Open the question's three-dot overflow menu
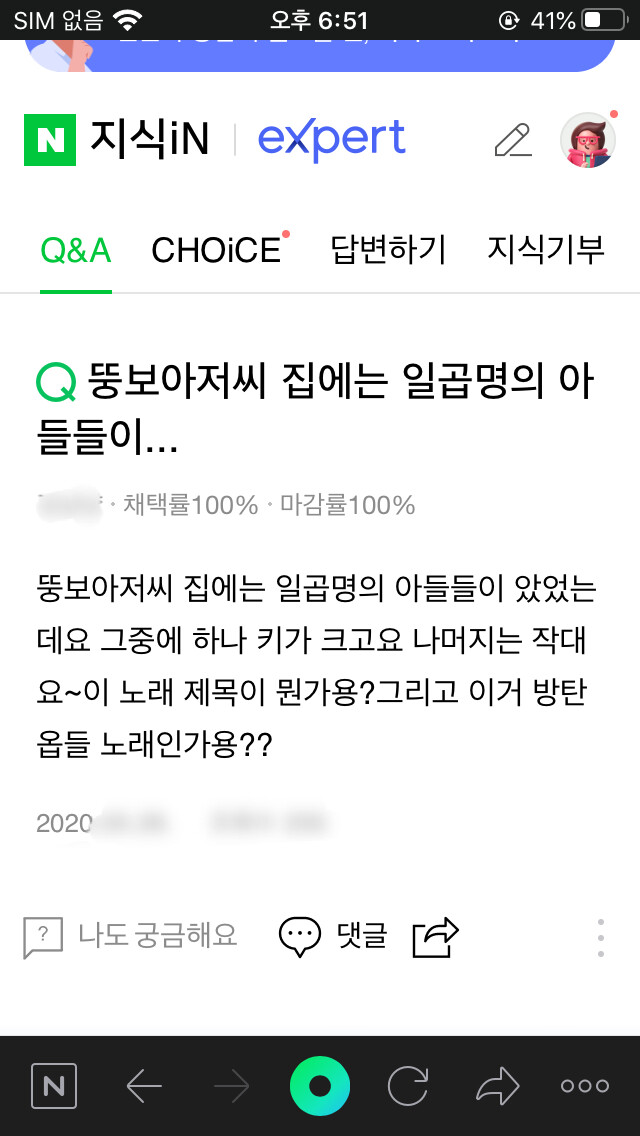 [x=601, y=937]
